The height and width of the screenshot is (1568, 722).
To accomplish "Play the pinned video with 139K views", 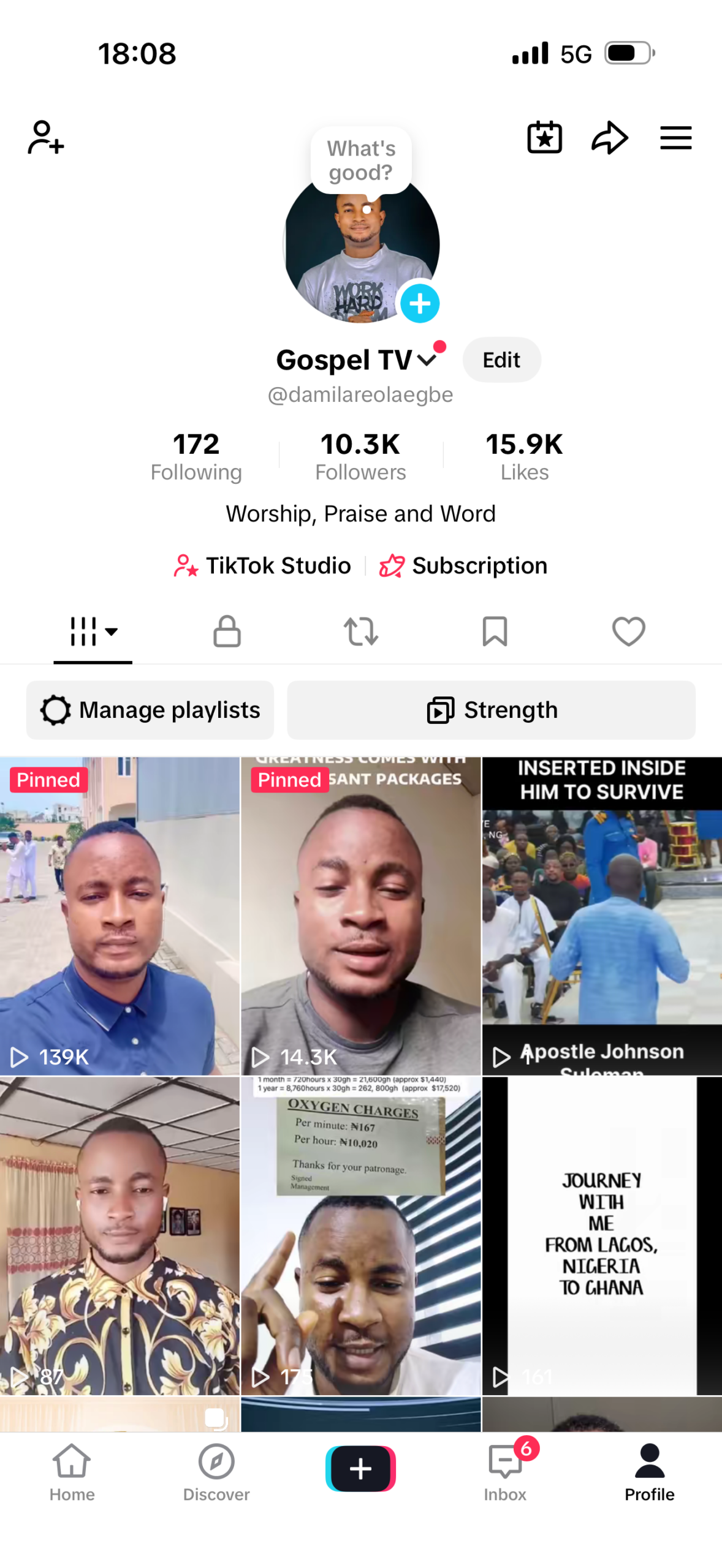I will pyautogui.click(x=120, y=916).
